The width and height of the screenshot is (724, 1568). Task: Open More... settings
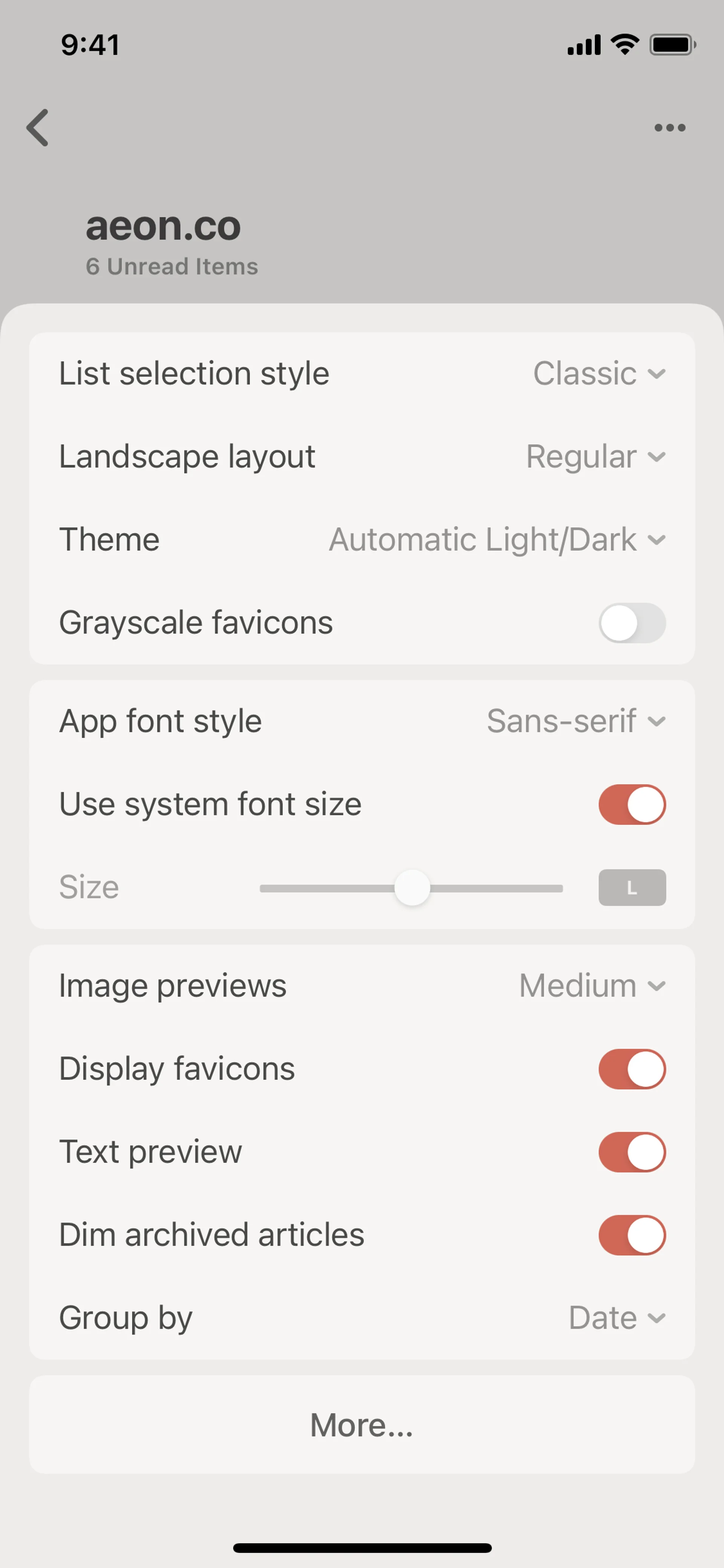(362, 1424)
